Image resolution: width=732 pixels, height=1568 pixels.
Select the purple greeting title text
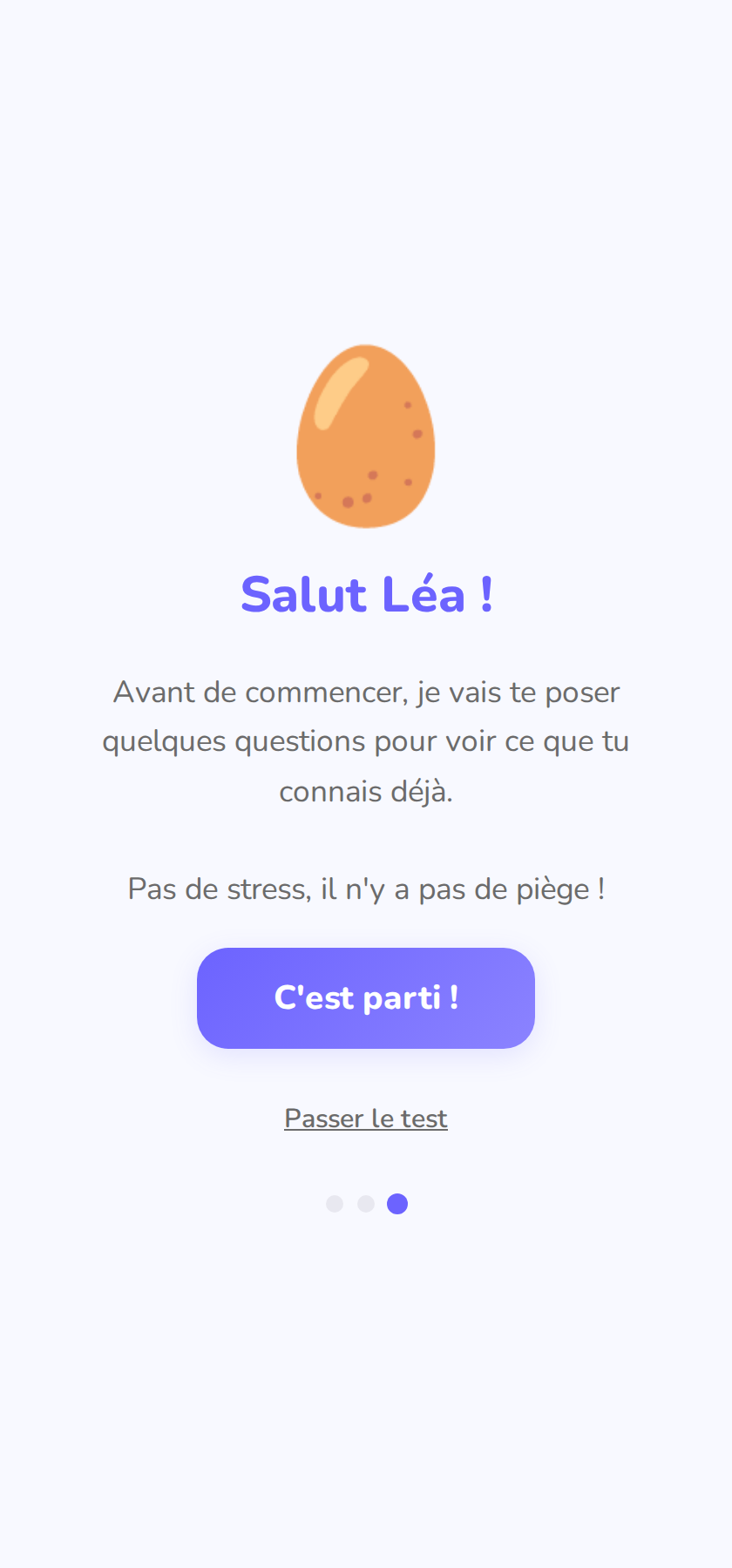(366, 595)
